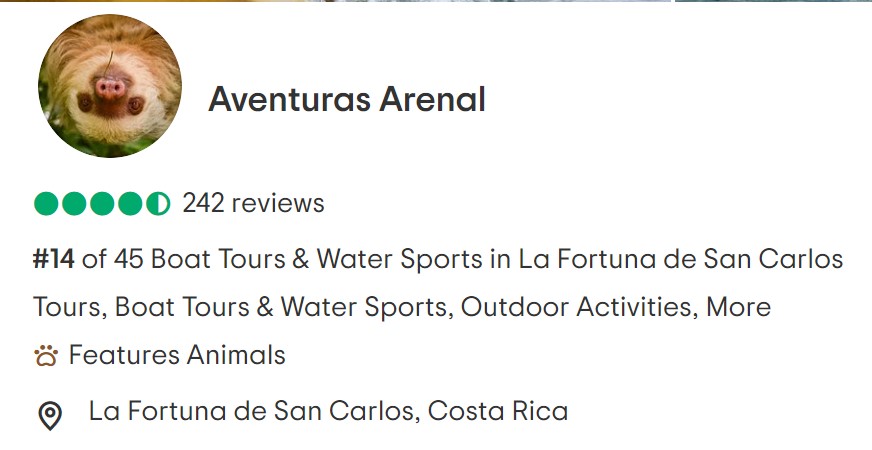Open the 242 reviews link
The height and width of the screenshot is (450, 872).
coord(253,204)
